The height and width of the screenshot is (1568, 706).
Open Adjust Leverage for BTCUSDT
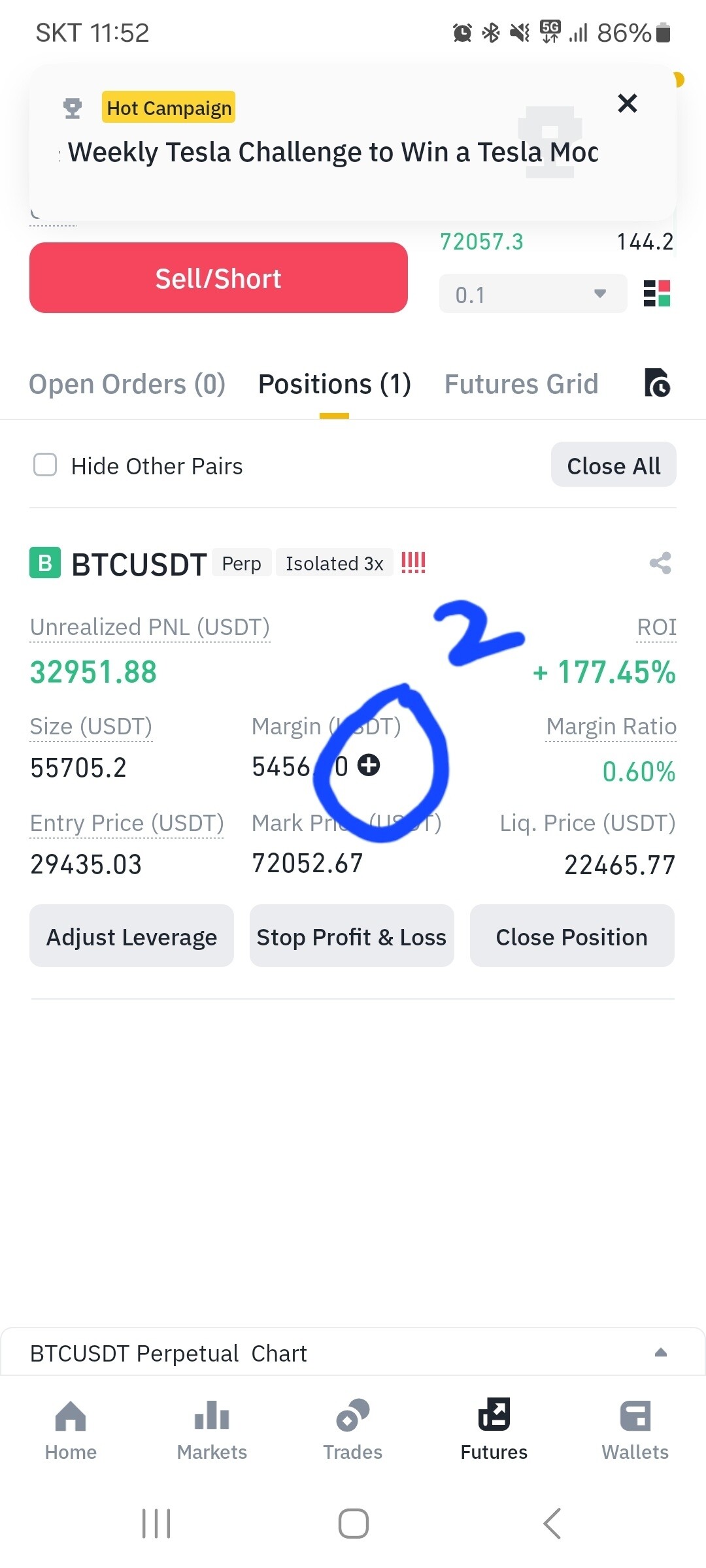[131, 936]
